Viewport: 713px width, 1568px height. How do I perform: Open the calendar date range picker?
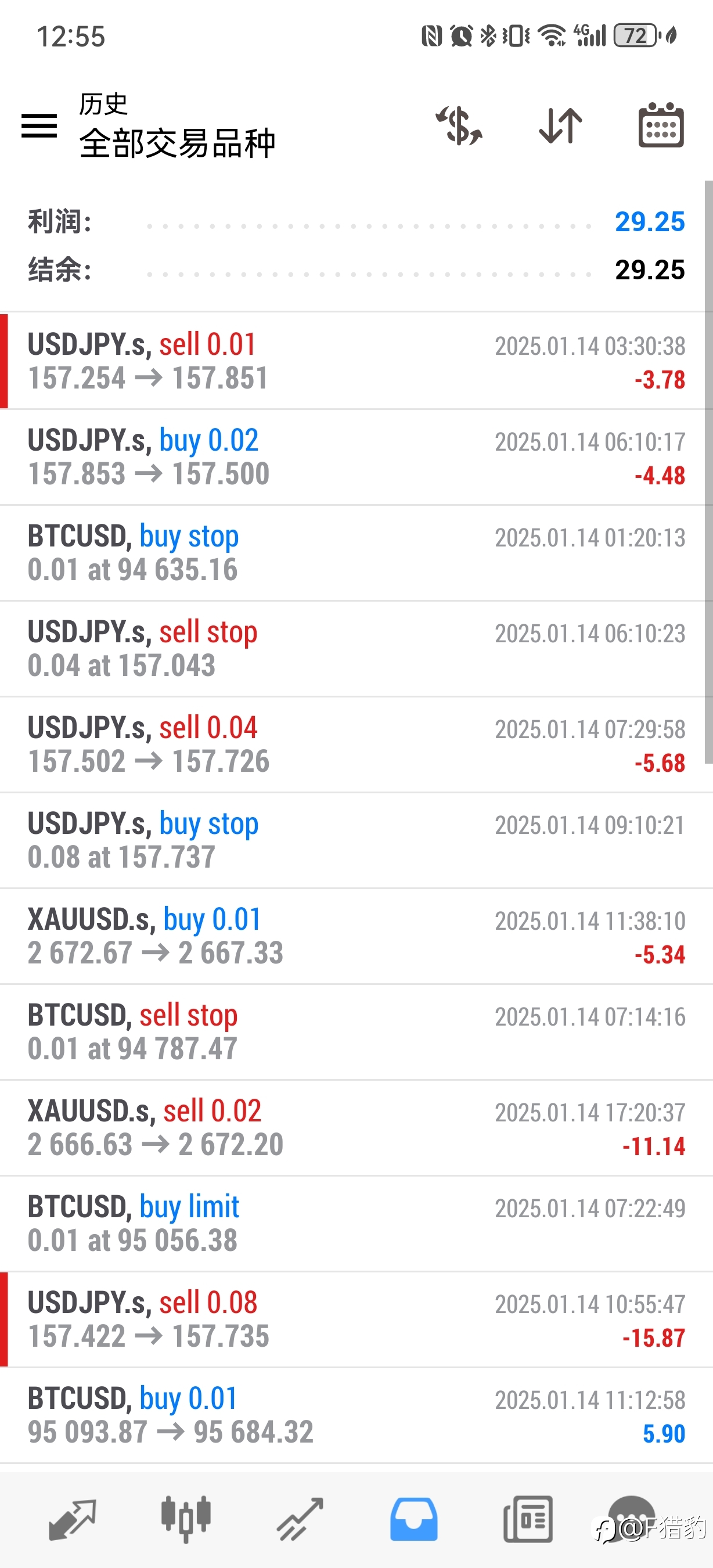(x=661, y=125)
